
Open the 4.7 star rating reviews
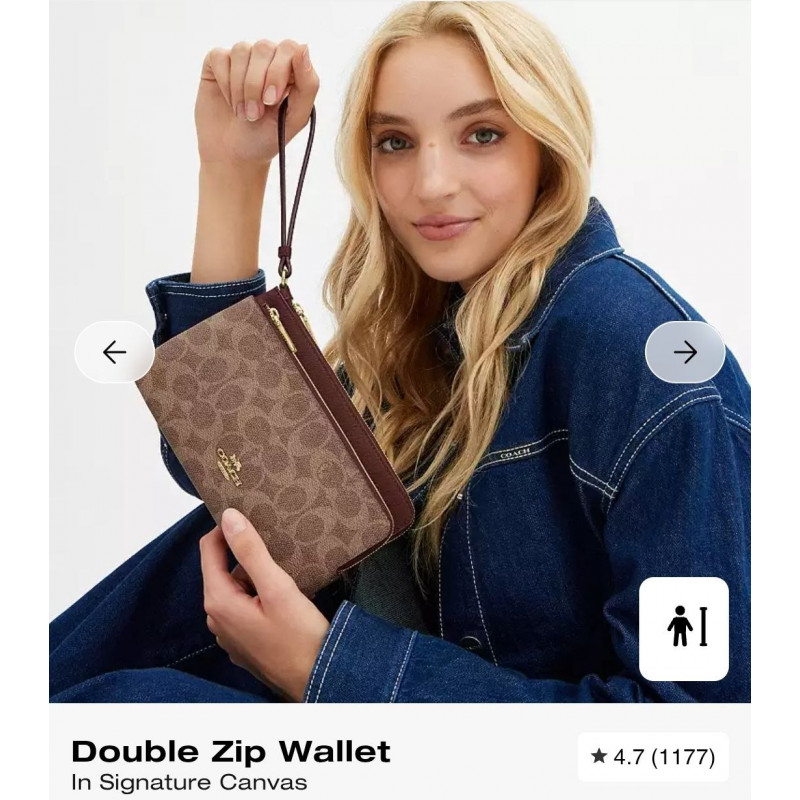pyautogui.click(x=653, y=757)
